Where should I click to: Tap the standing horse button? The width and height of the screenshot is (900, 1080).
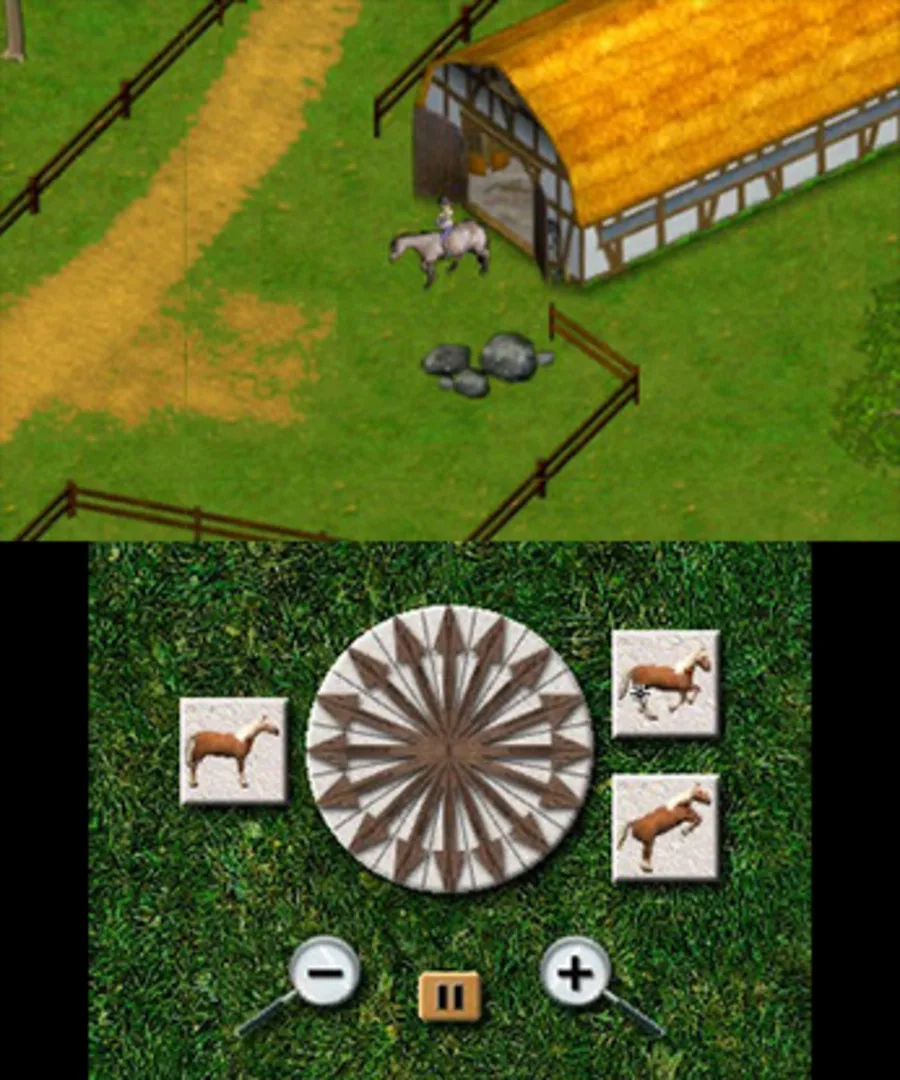(x=234, y=751)
